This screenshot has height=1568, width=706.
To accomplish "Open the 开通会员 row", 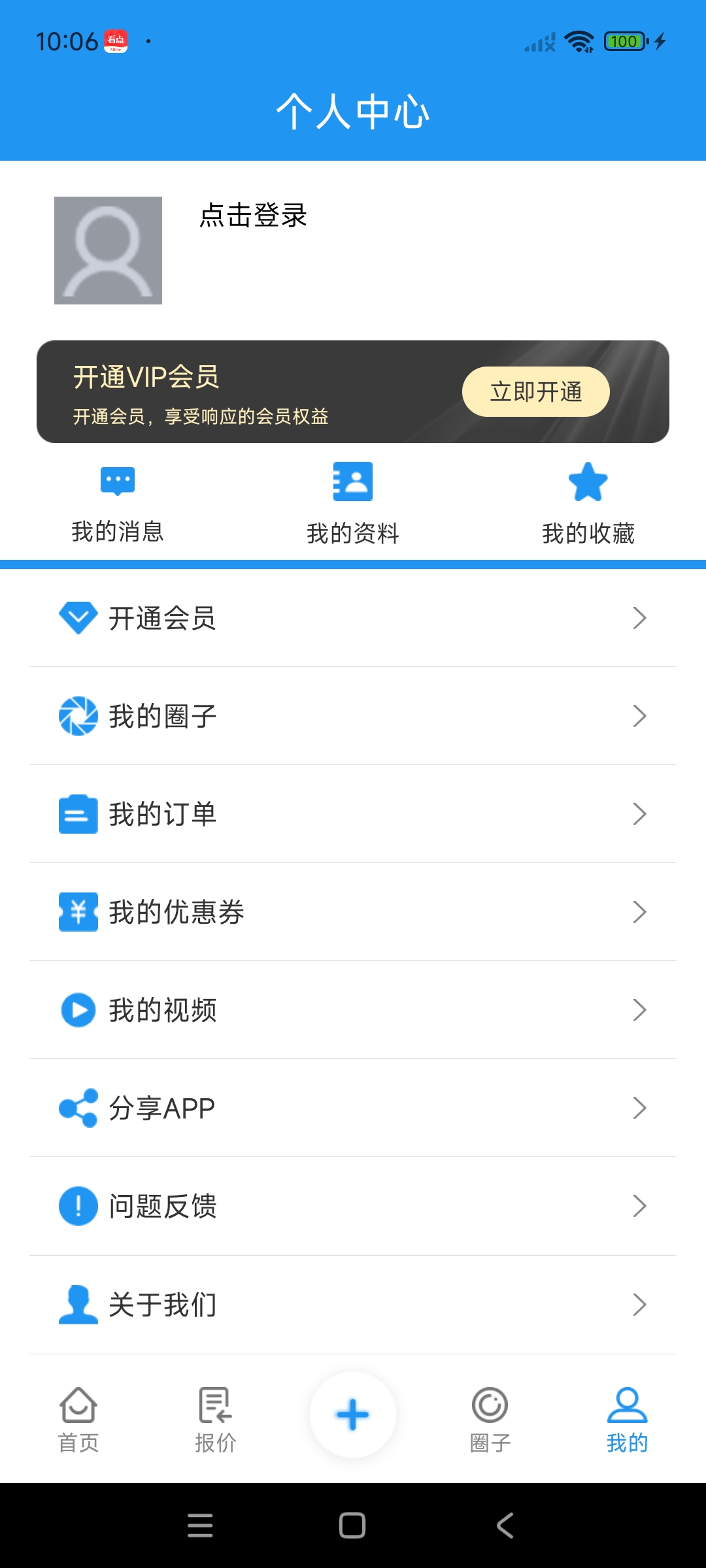I will 353,618.
